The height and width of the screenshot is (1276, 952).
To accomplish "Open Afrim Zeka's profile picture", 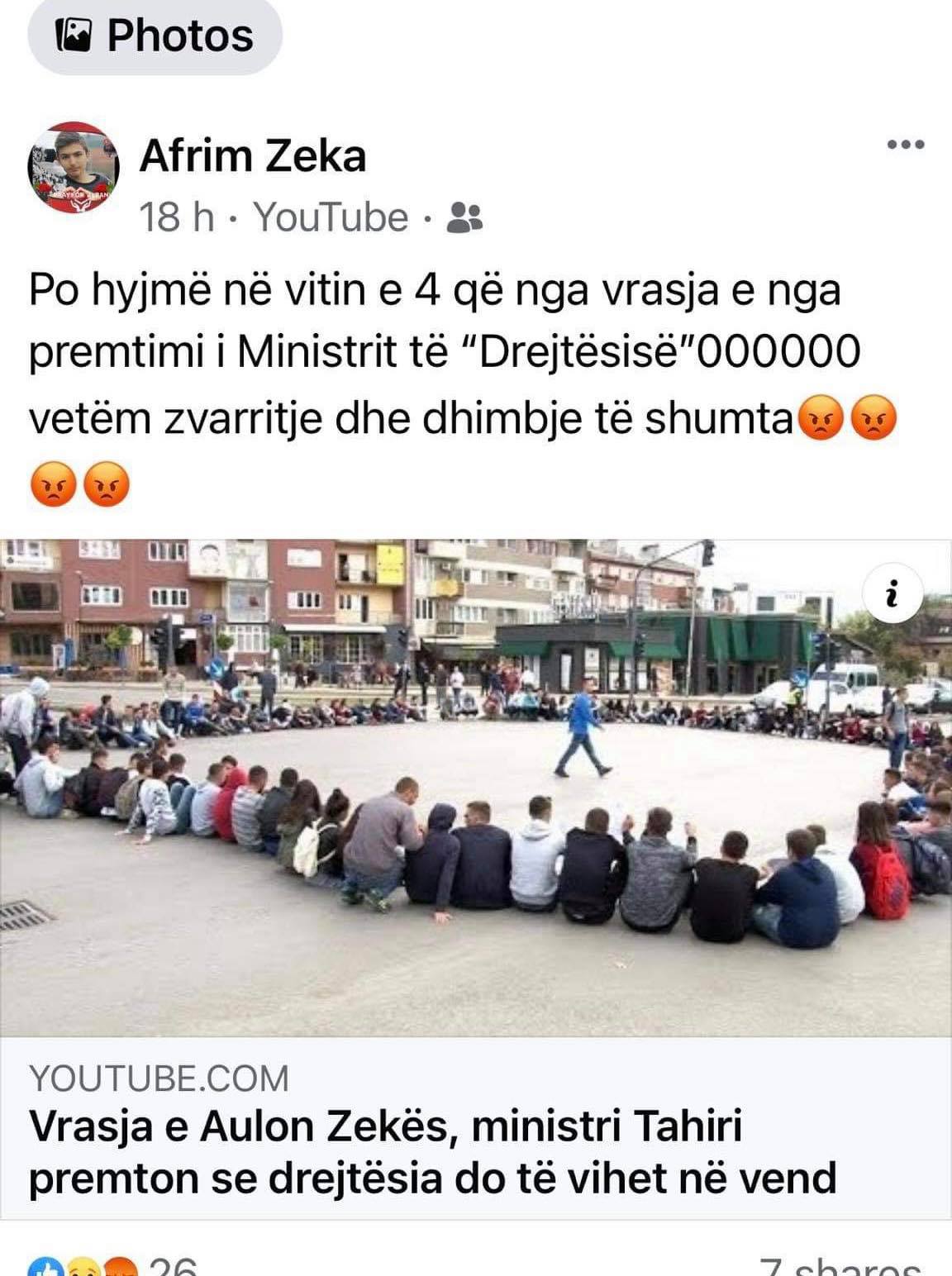I will [74, 168].
